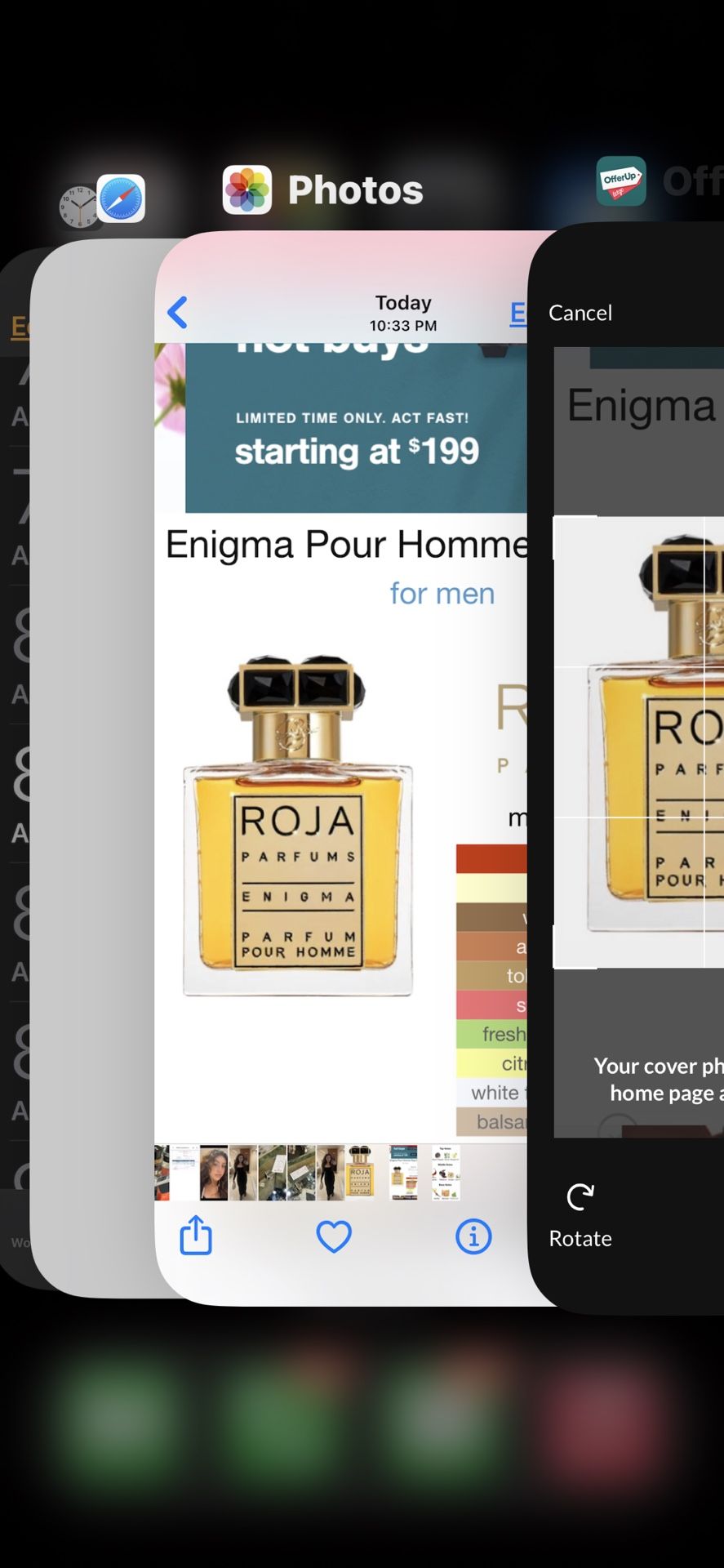This screenshot has height=1568, width=724.
Task: Tap the Edit link in Photos
Action: pos(520,313)
